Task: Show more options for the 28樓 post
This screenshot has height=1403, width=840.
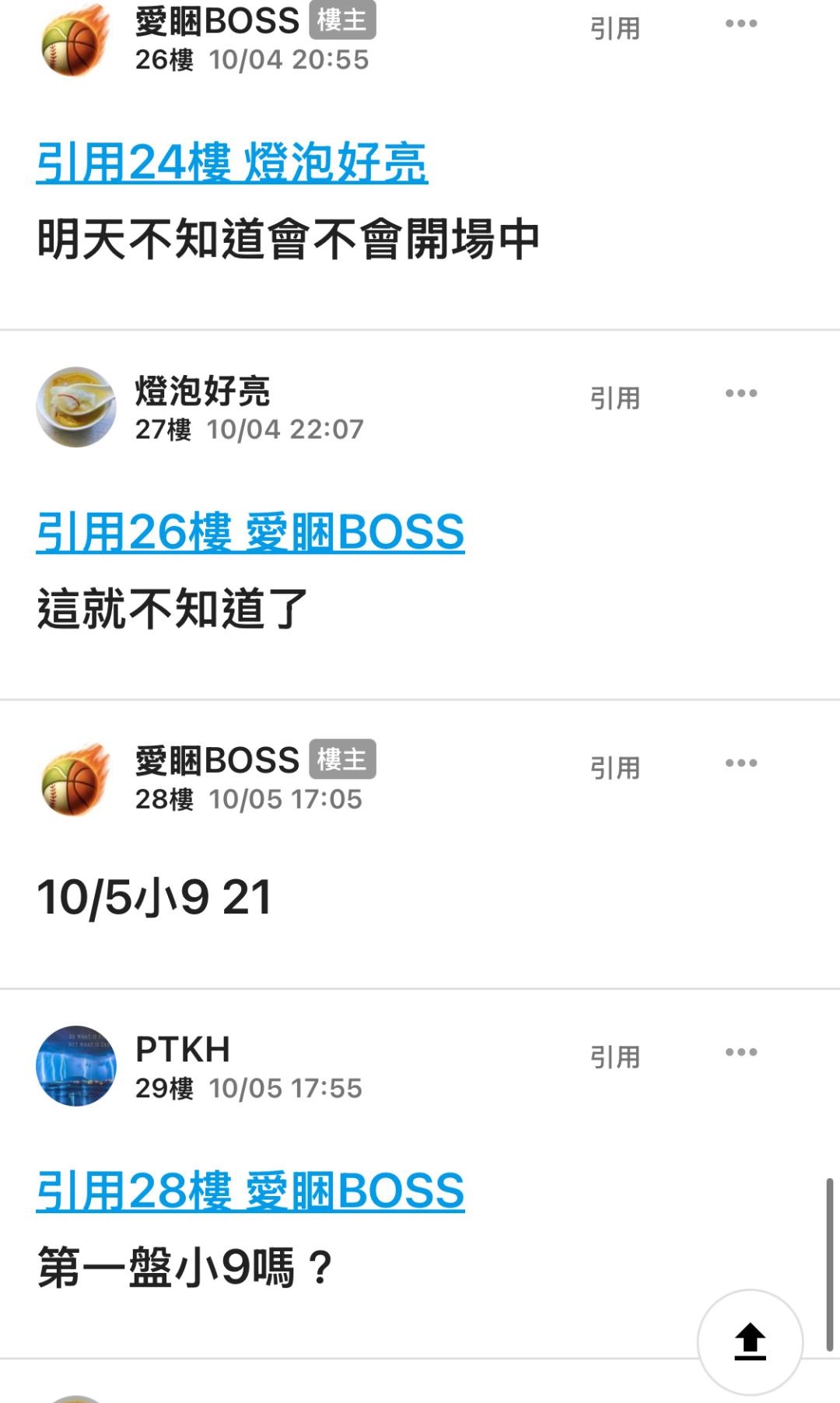Action: point(740,763)
